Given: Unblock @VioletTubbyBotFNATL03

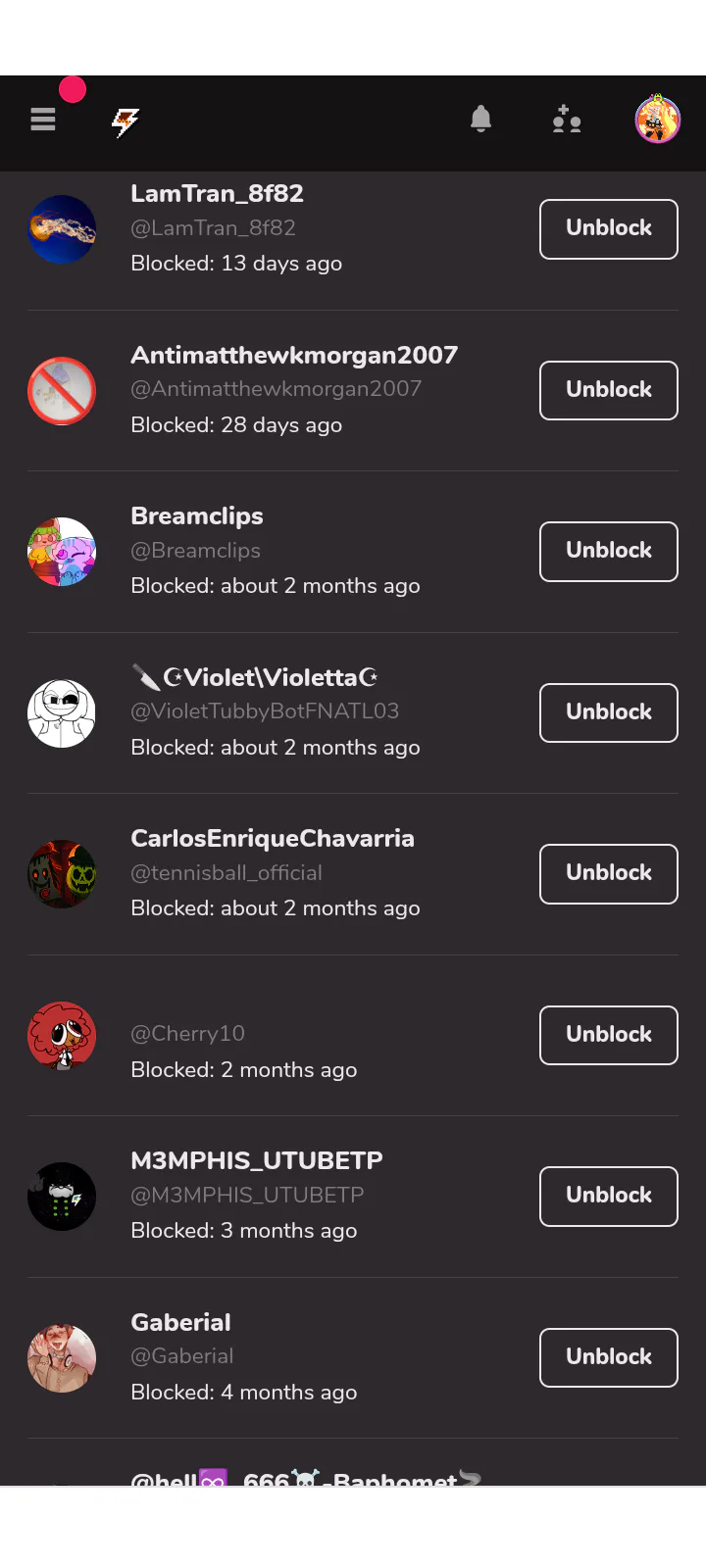Looking at the screenshot, I should coord(608,712).
